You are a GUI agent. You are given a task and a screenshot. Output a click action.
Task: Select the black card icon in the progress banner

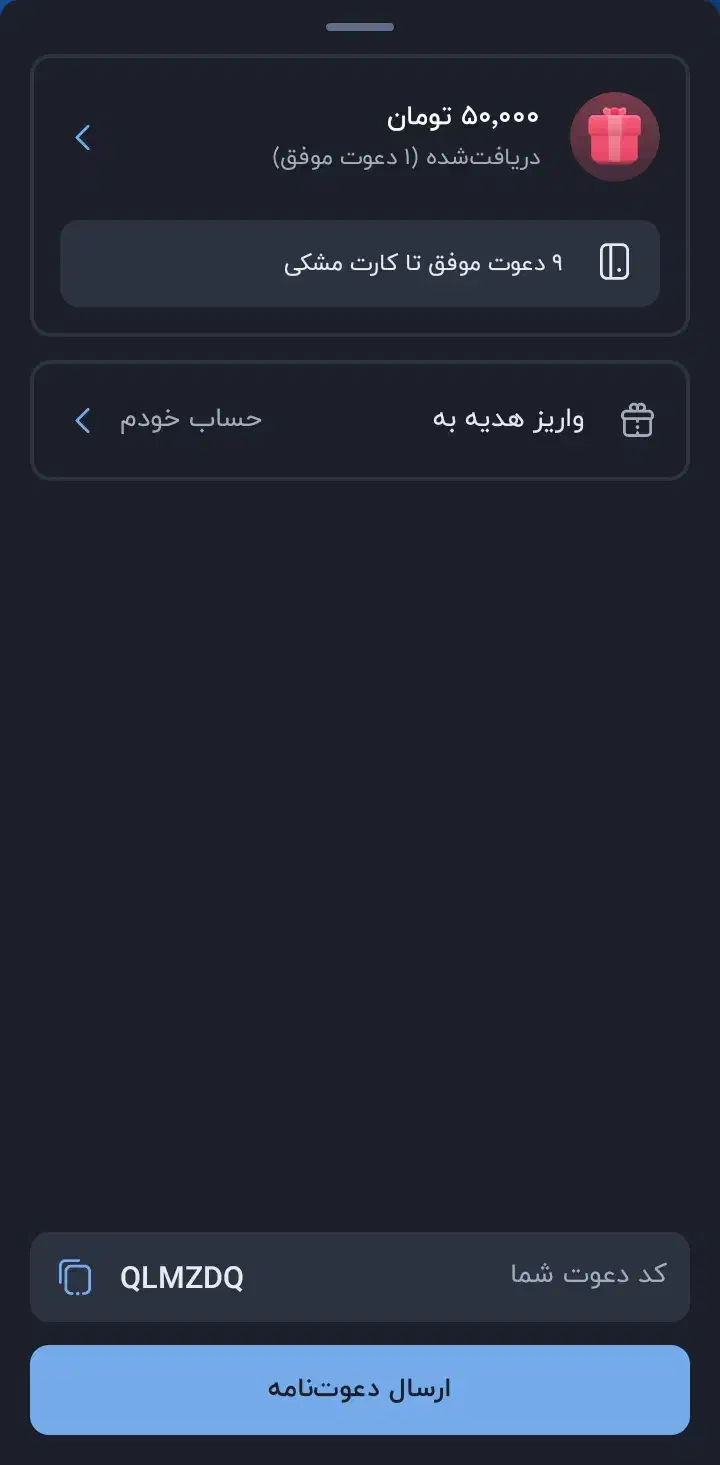point(617,261)
